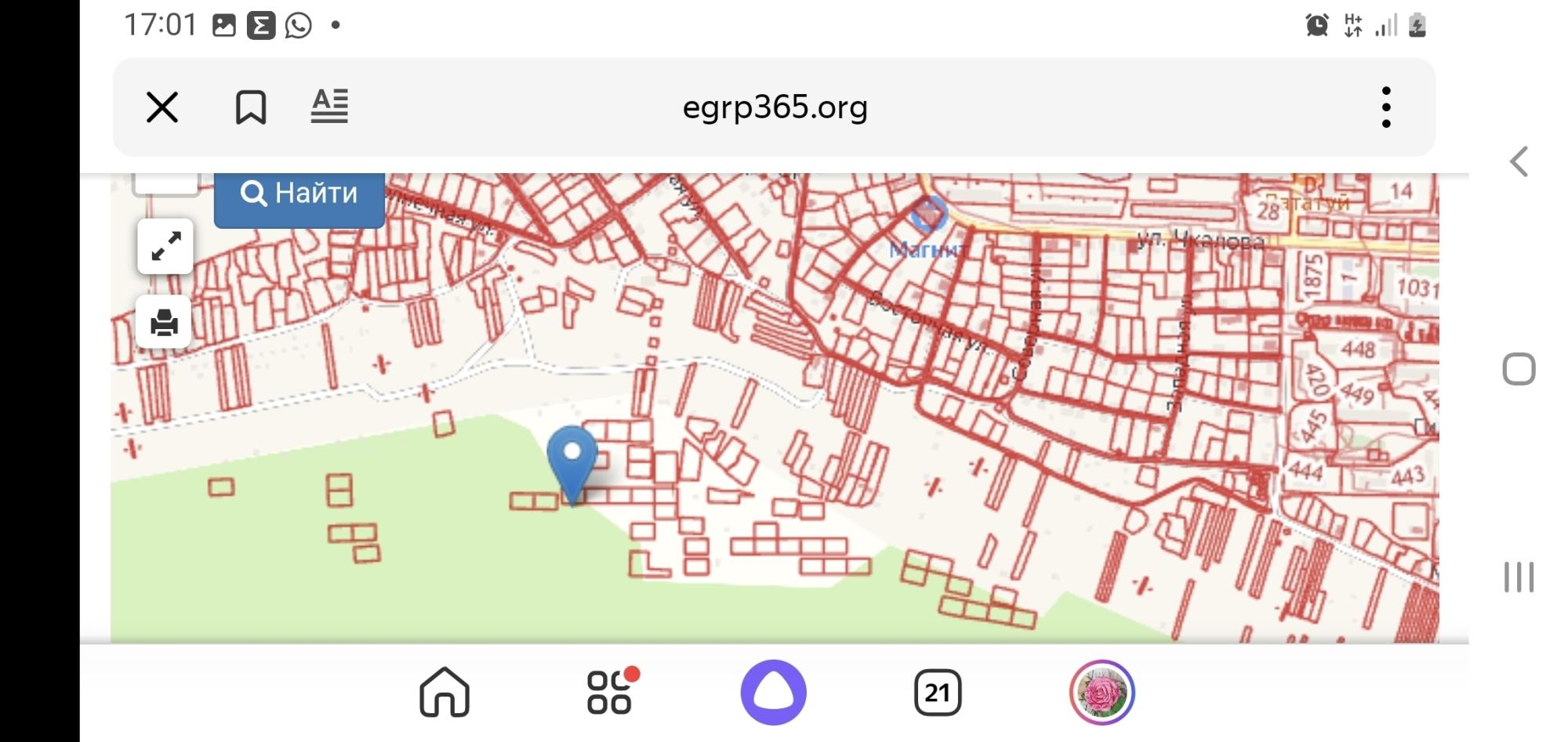
Task: Close the browser tab with the X
Action: [x=162, y=107]
